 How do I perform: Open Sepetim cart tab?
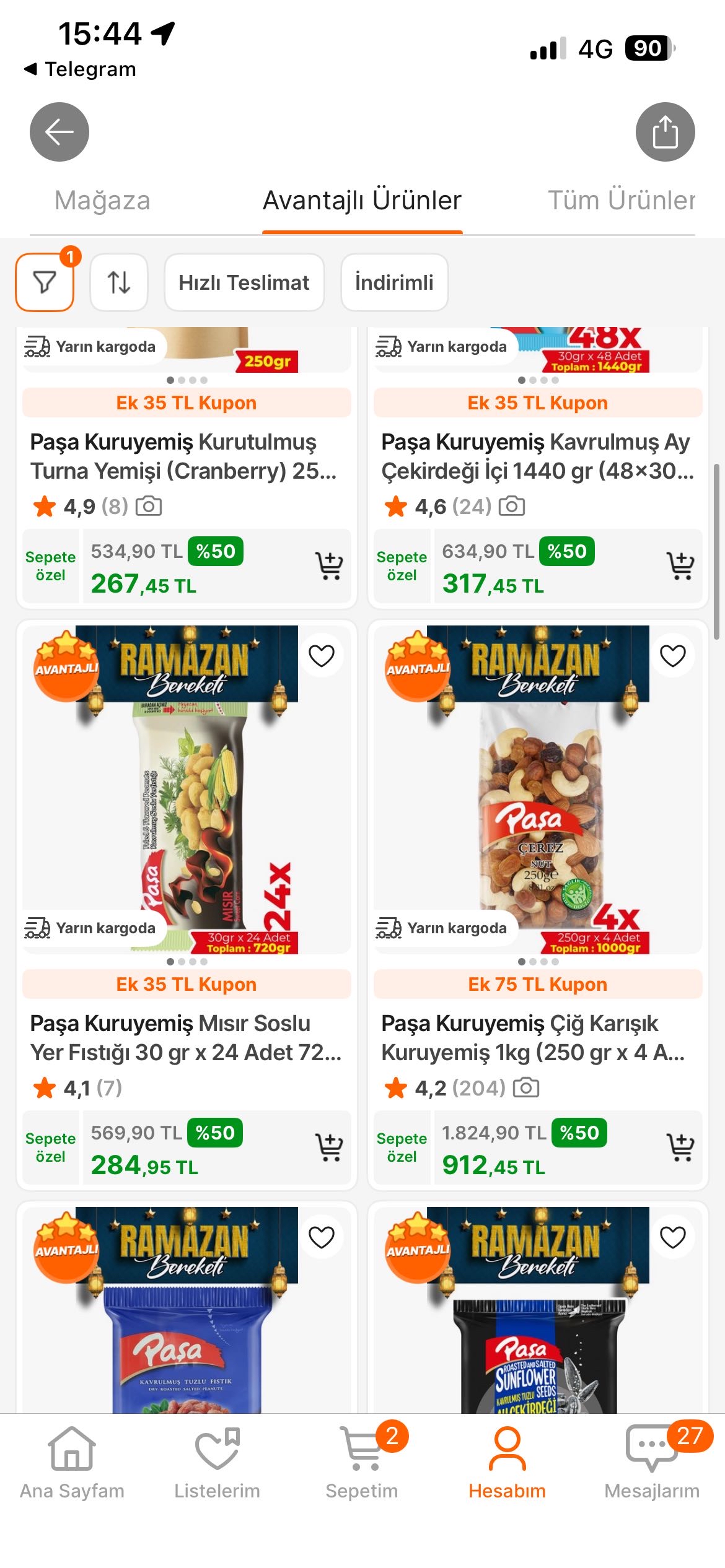click(362, 1463)
